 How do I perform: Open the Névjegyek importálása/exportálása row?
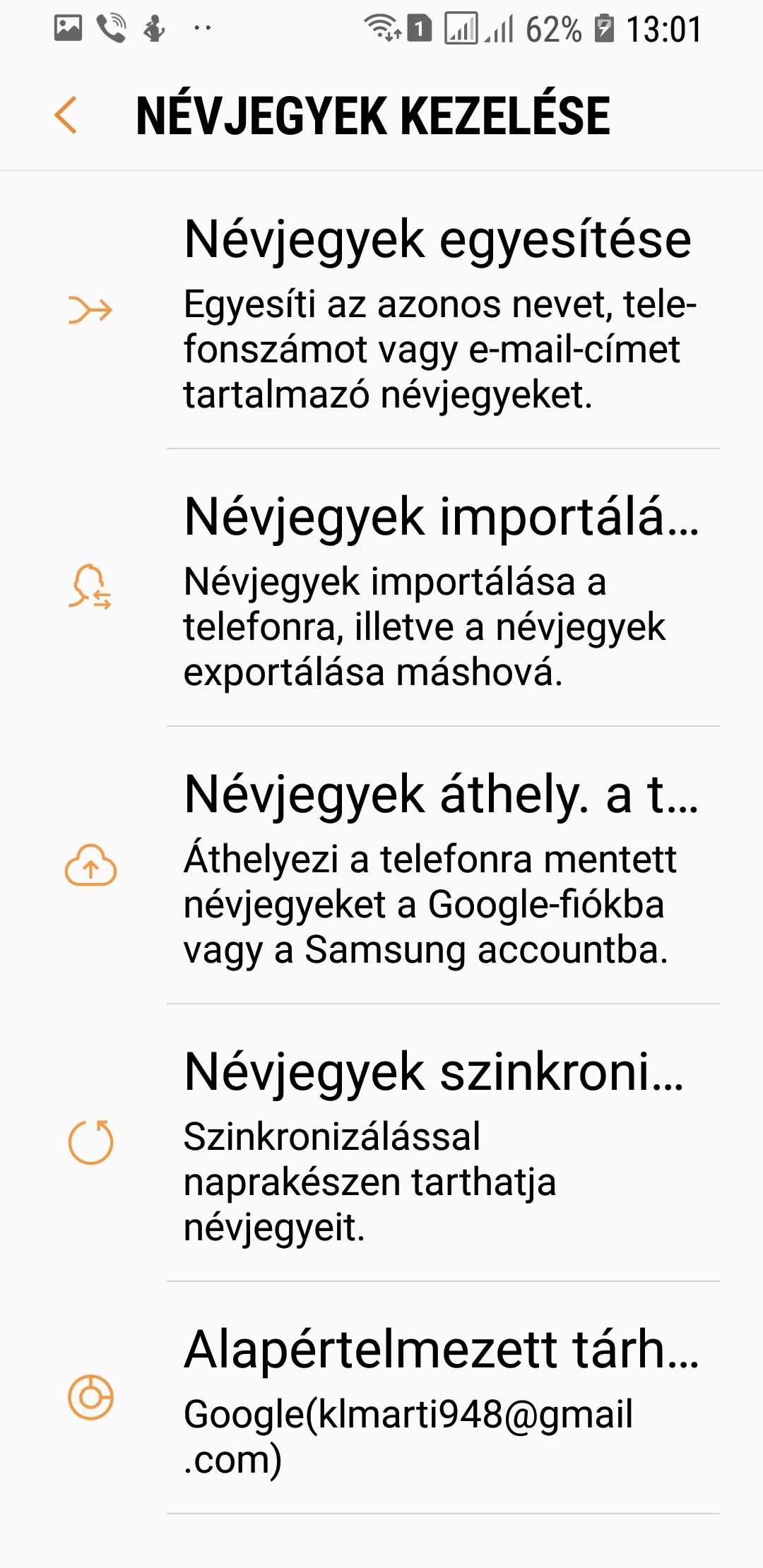381,588
